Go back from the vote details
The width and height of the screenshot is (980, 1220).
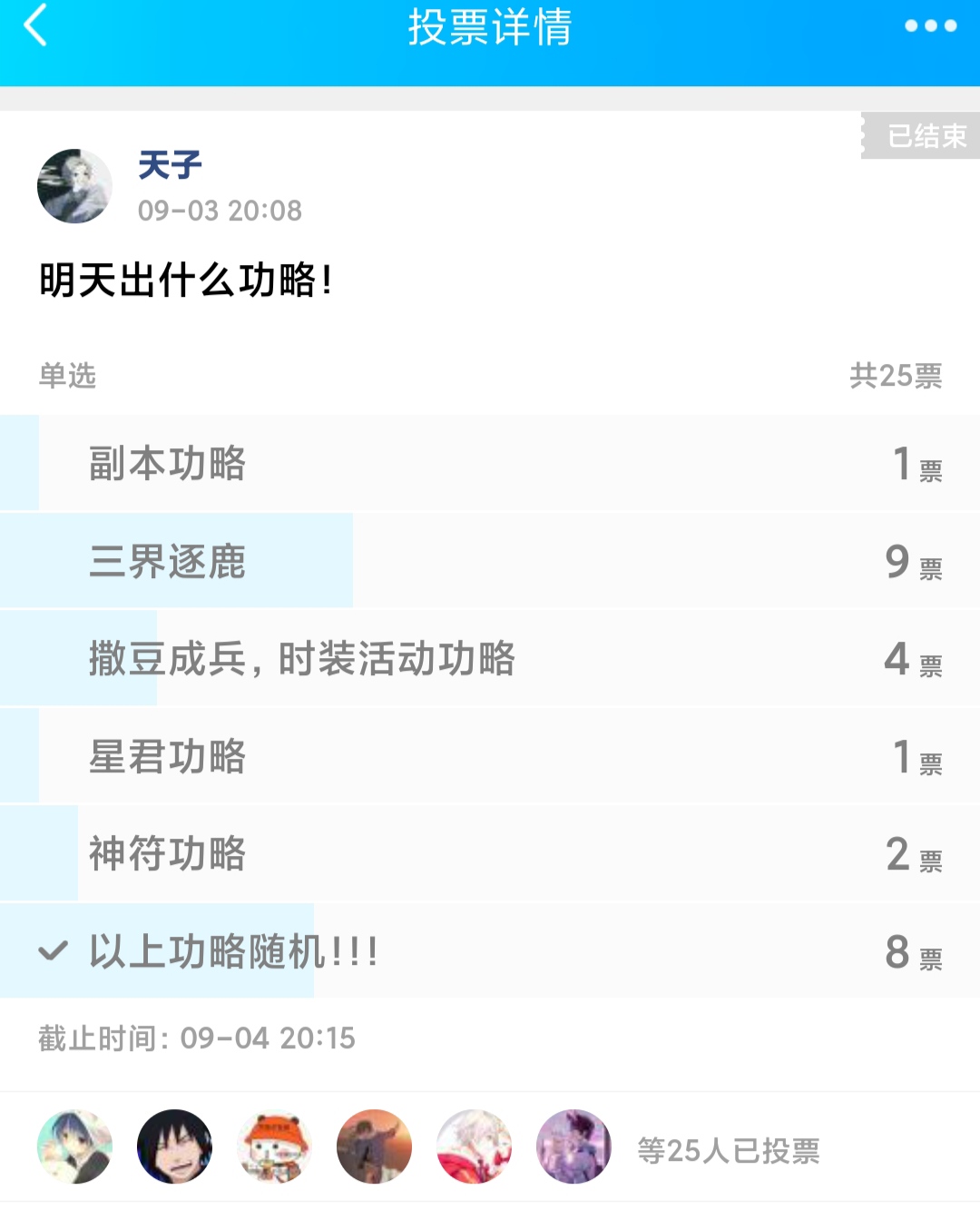pos(36,25)
